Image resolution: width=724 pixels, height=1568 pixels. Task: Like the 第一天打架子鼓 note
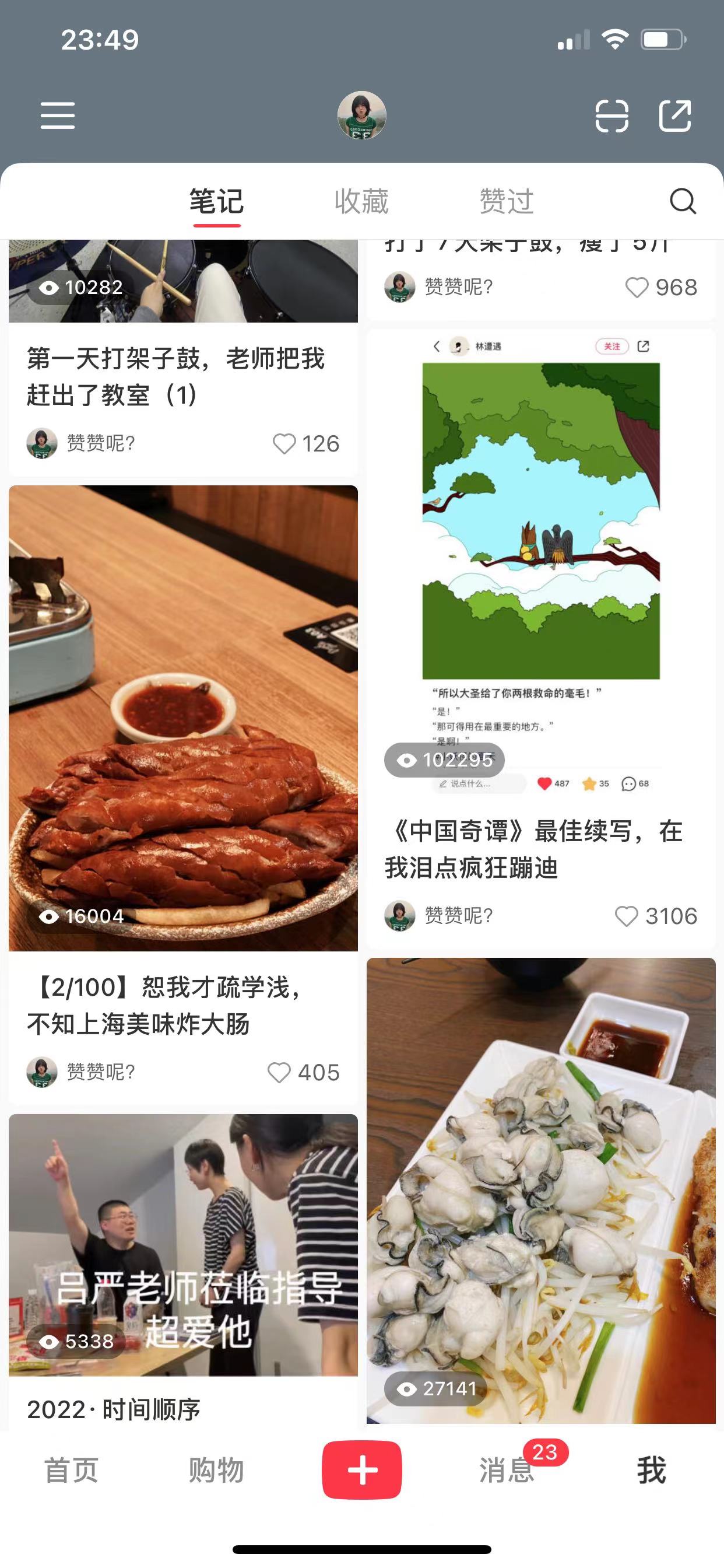click(284, 444)
